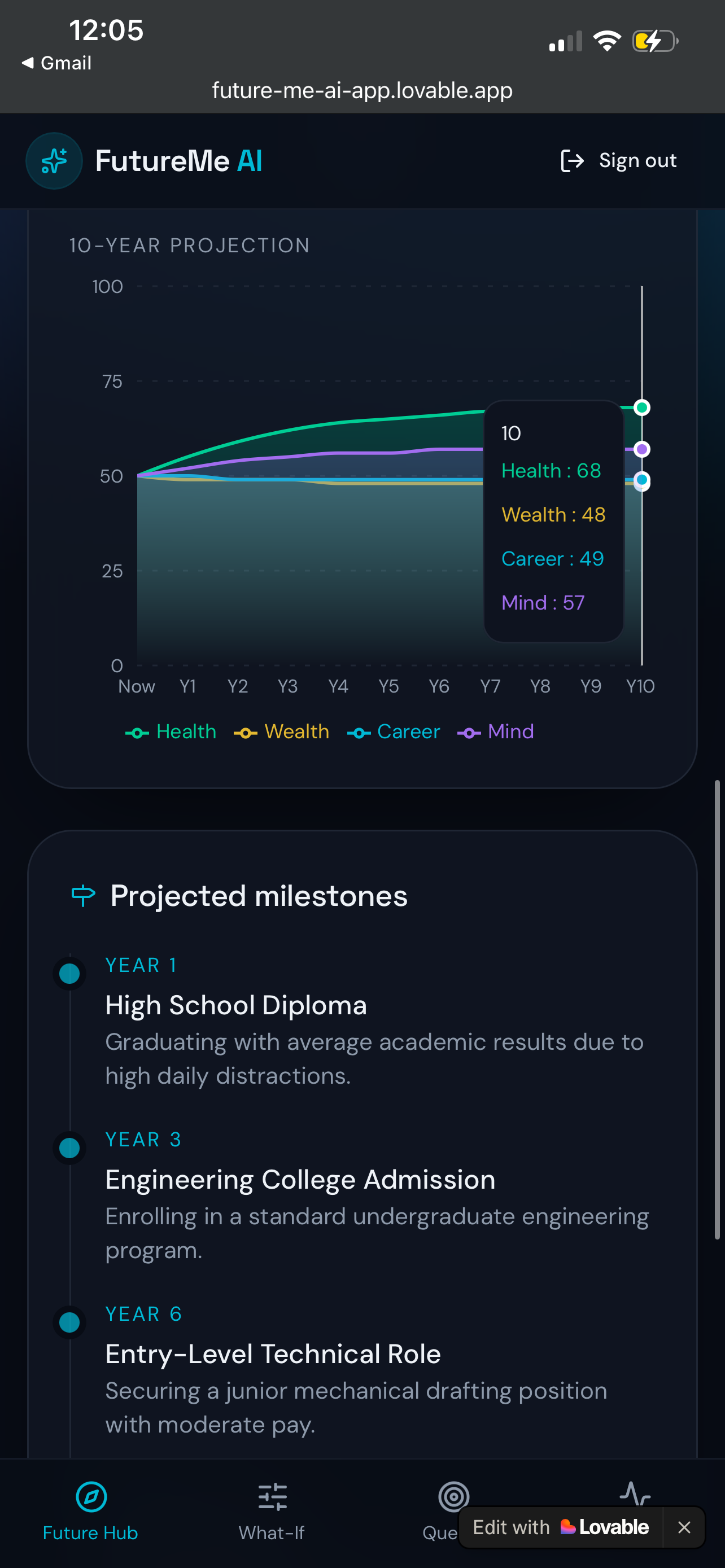Image resolution: width=725 pixels, height=1568 pixels.
Task: Toggle the Career series in the legend
Action: (x=393, y=732)
